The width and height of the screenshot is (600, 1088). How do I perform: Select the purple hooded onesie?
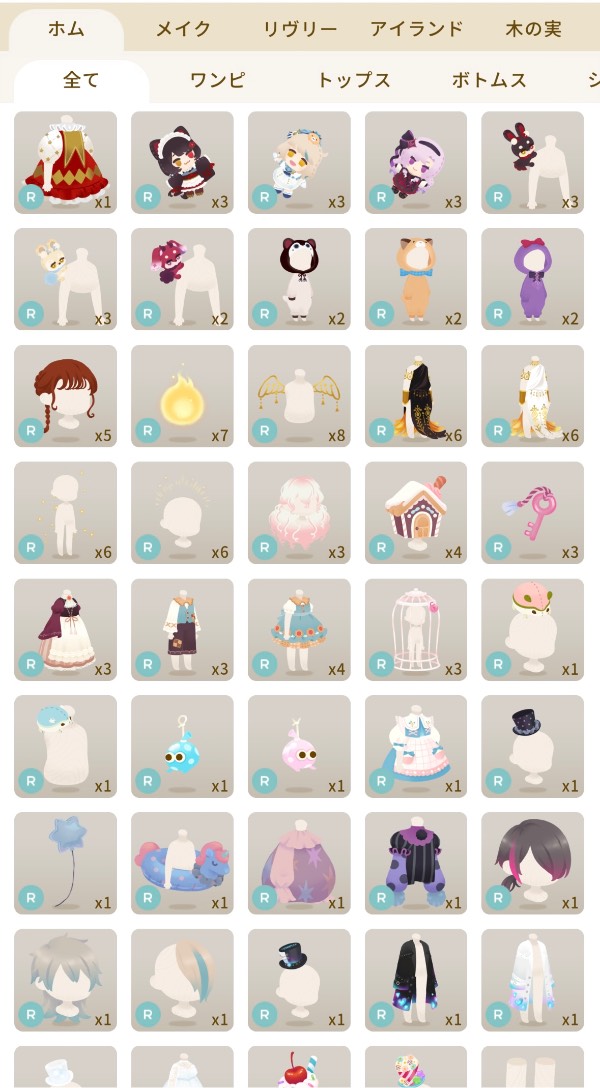pos(532,279)
